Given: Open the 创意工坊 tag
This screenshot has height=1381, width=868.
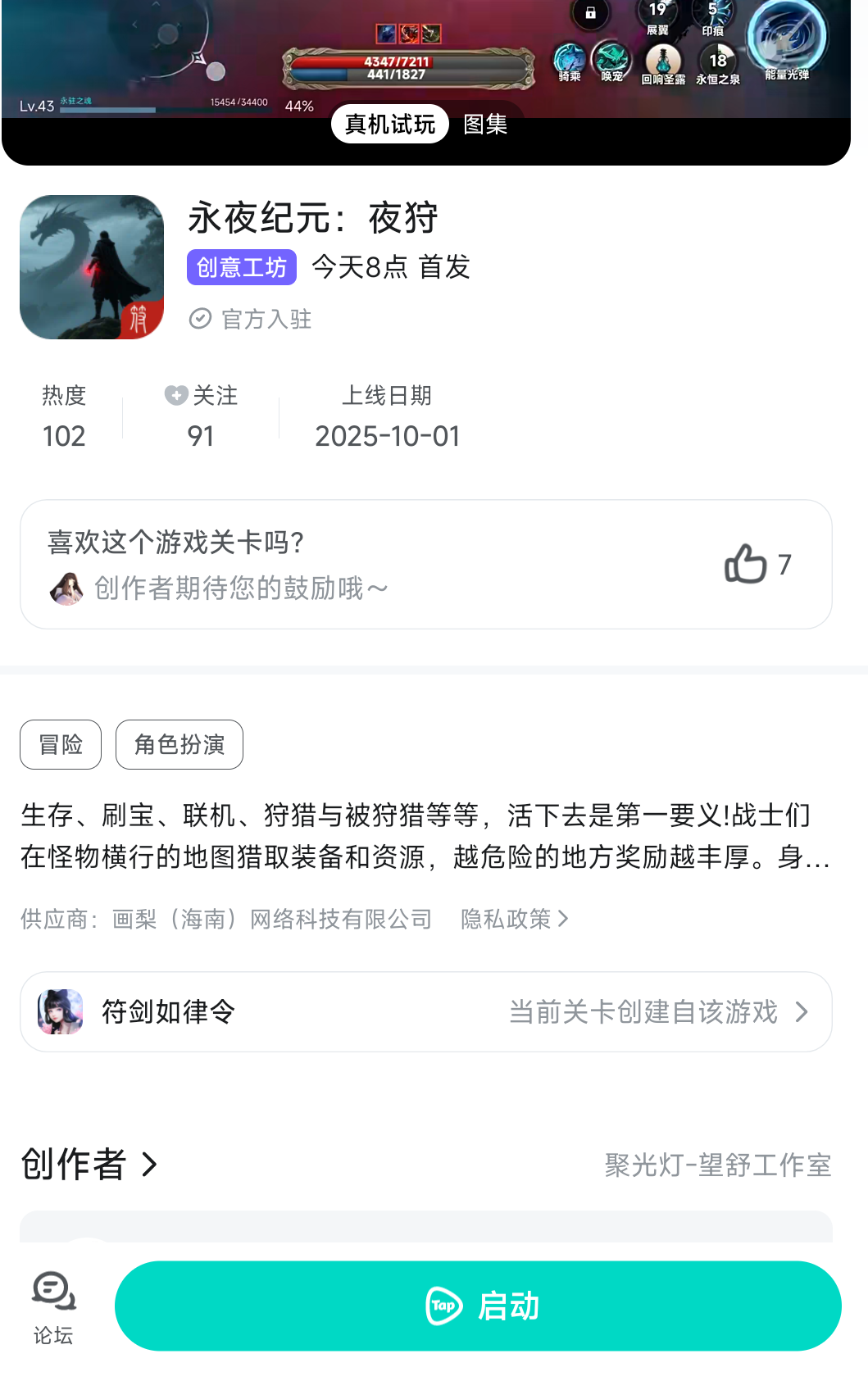Looking at the screenshot, I should click(242, 267).
